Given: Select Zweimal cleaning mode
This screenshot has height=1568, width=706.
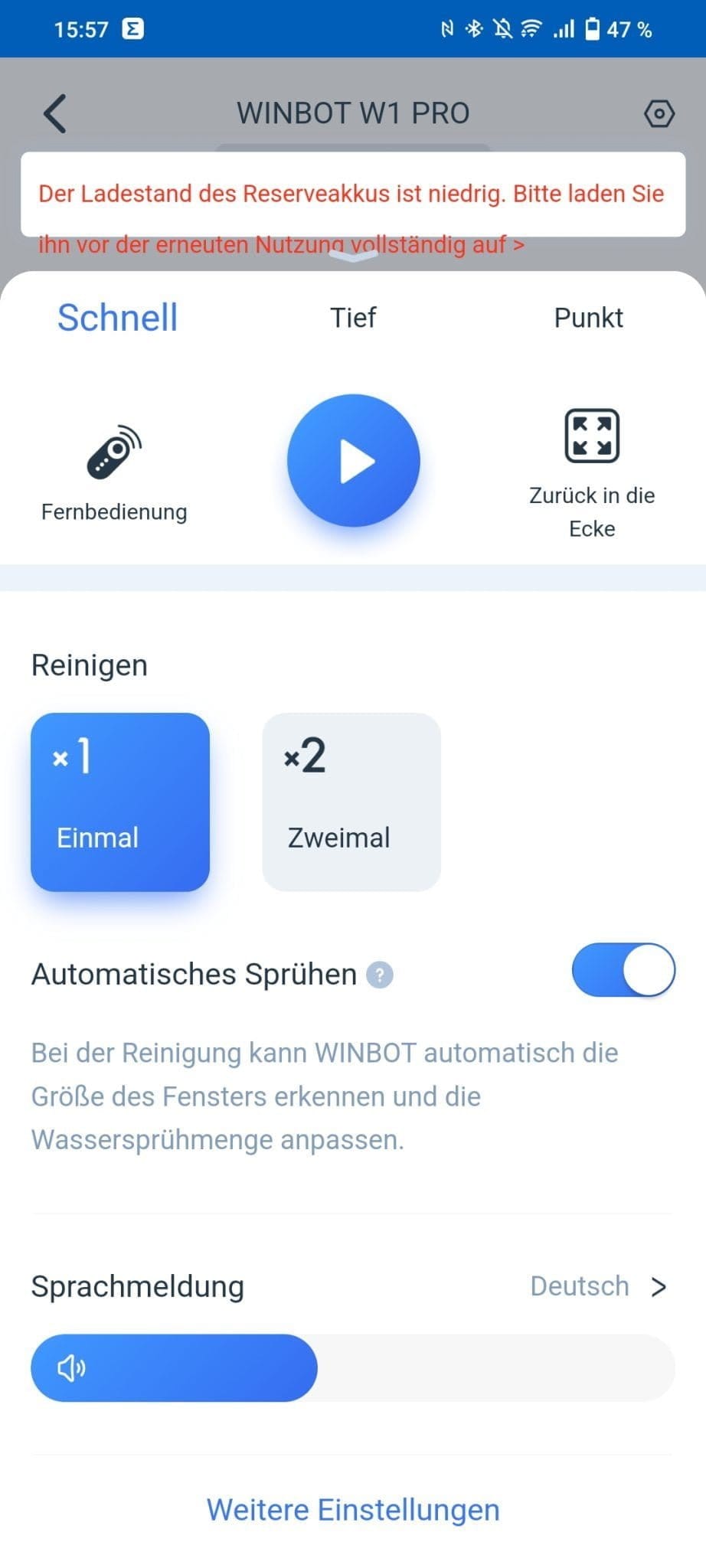Looking at the screenshot, I should 351,800.
